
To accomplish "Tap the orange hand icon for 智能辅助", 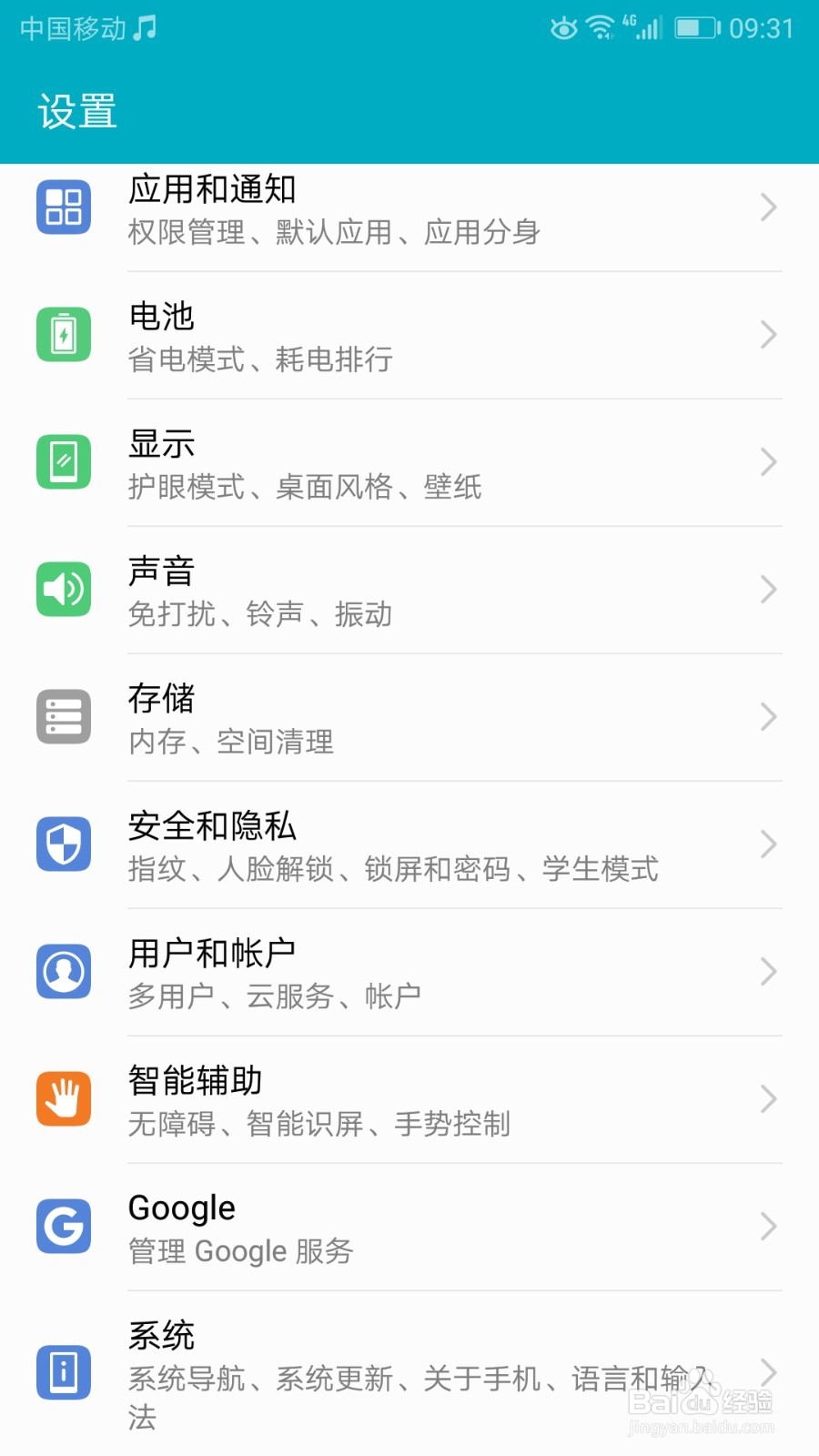I will point(63,1098).
